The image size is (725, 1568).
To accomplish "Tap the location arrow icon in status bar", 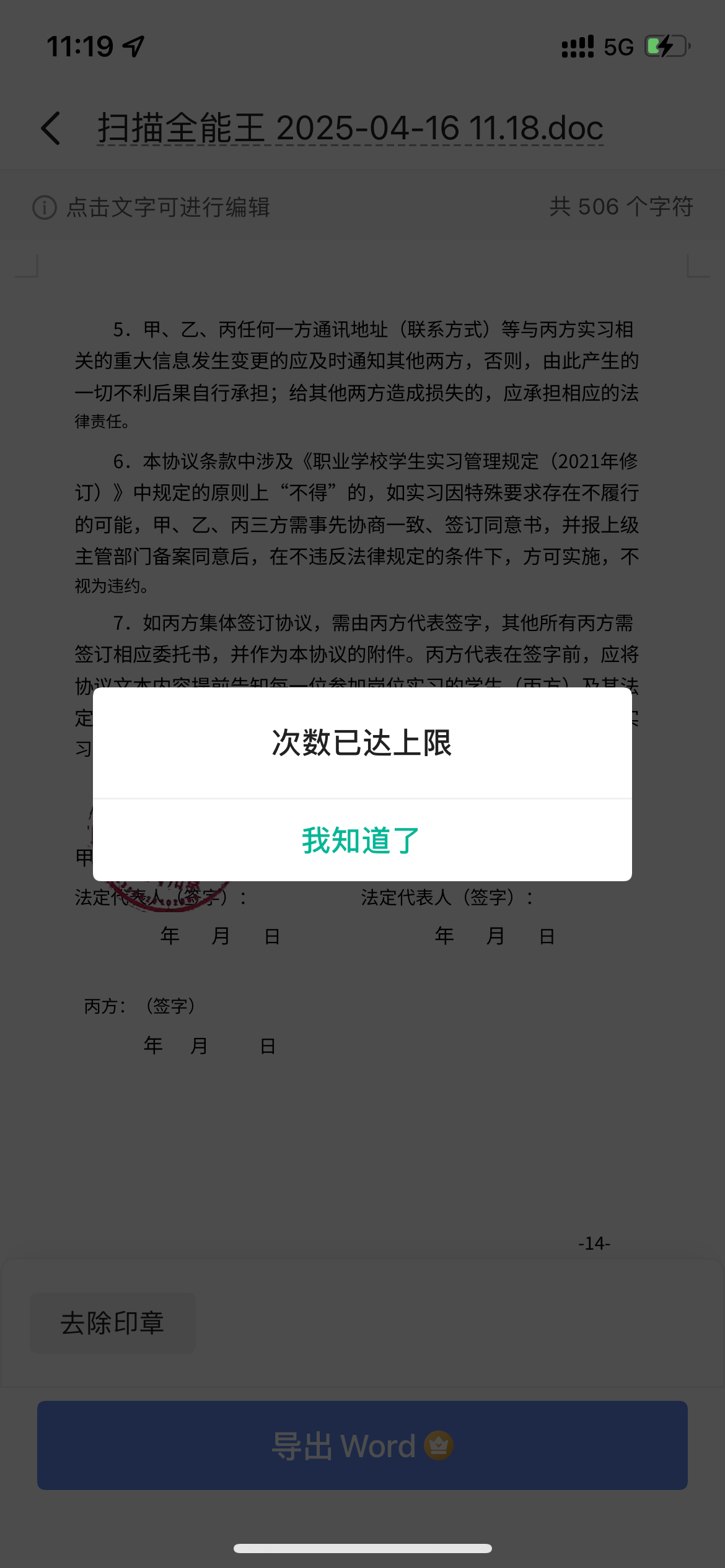I will click(x=133, y=45).
